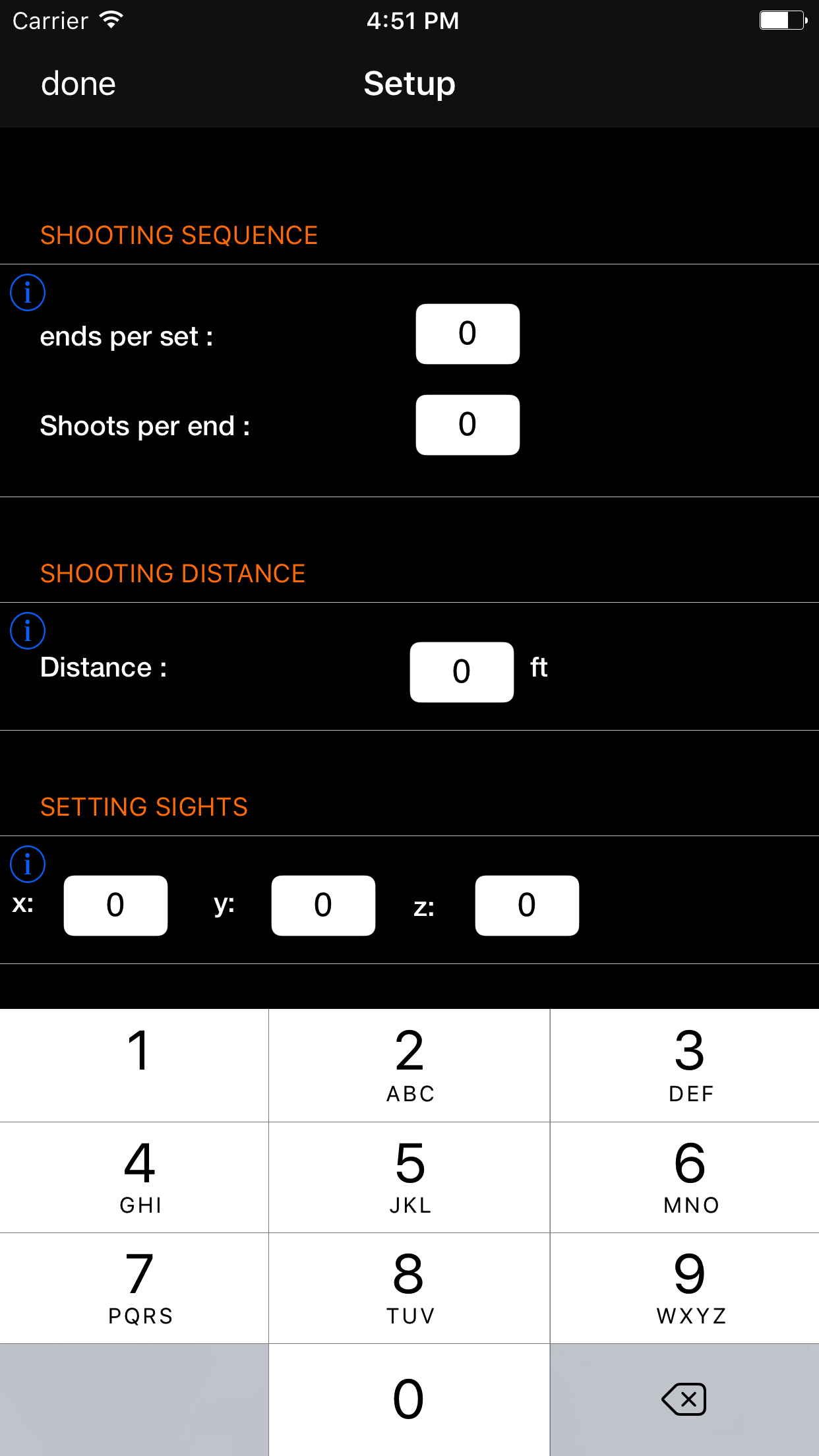Open info icon for Shooting Sequence
Image resolution: width=819 pixels, height=1456 pixels.
coord(28,292)
